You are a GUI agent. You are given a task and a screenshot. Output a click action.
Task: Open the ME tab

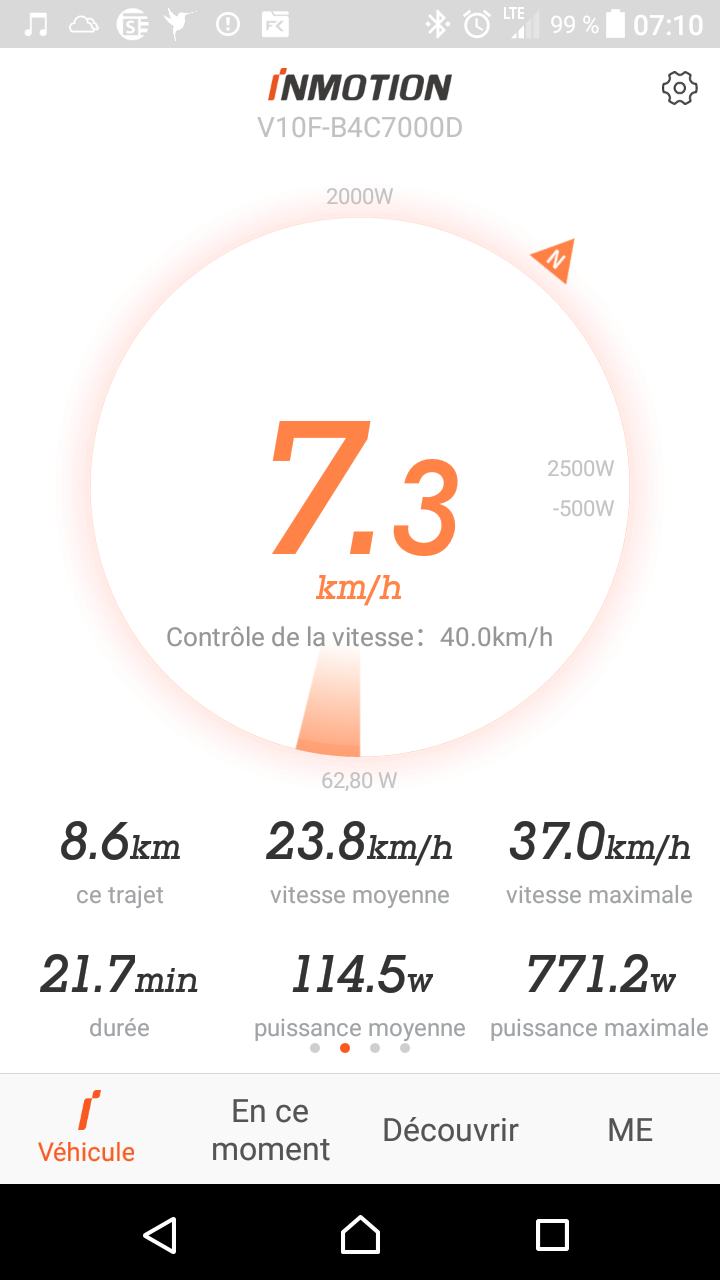[630, 1130]
